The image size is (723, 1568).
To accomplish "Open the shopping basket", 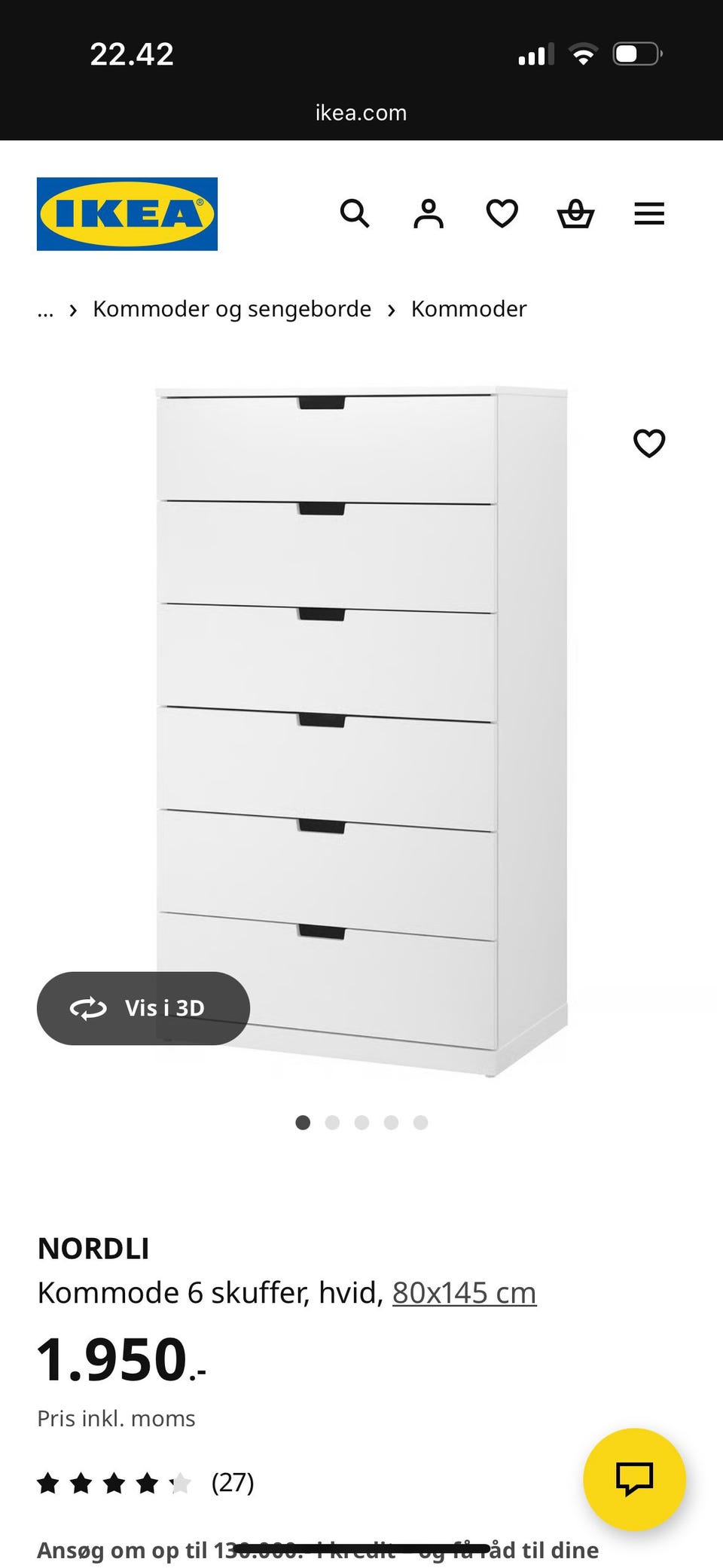I will [575, 214].
